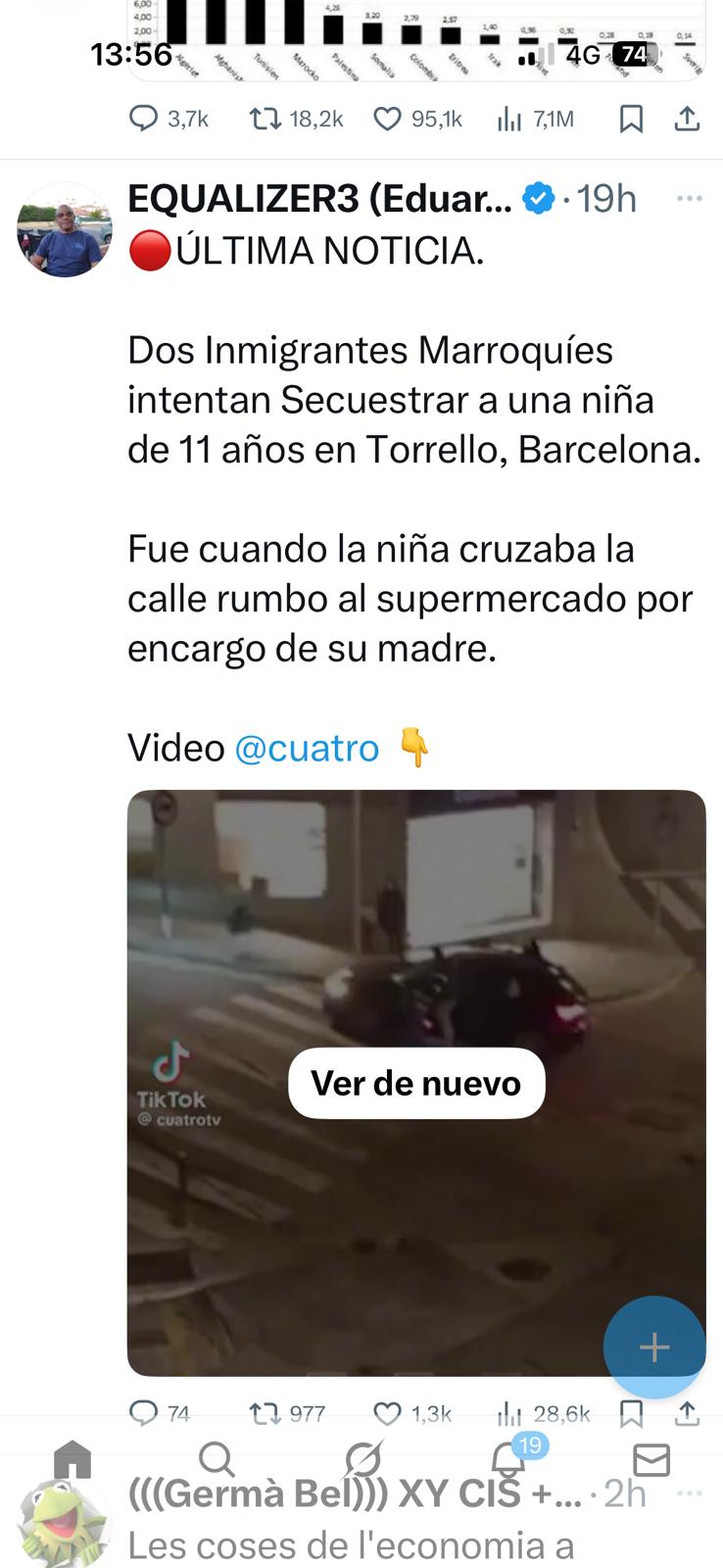Open the Messages envelope tab
This screenshot has width=723, height=1568.
point(651,1460)
